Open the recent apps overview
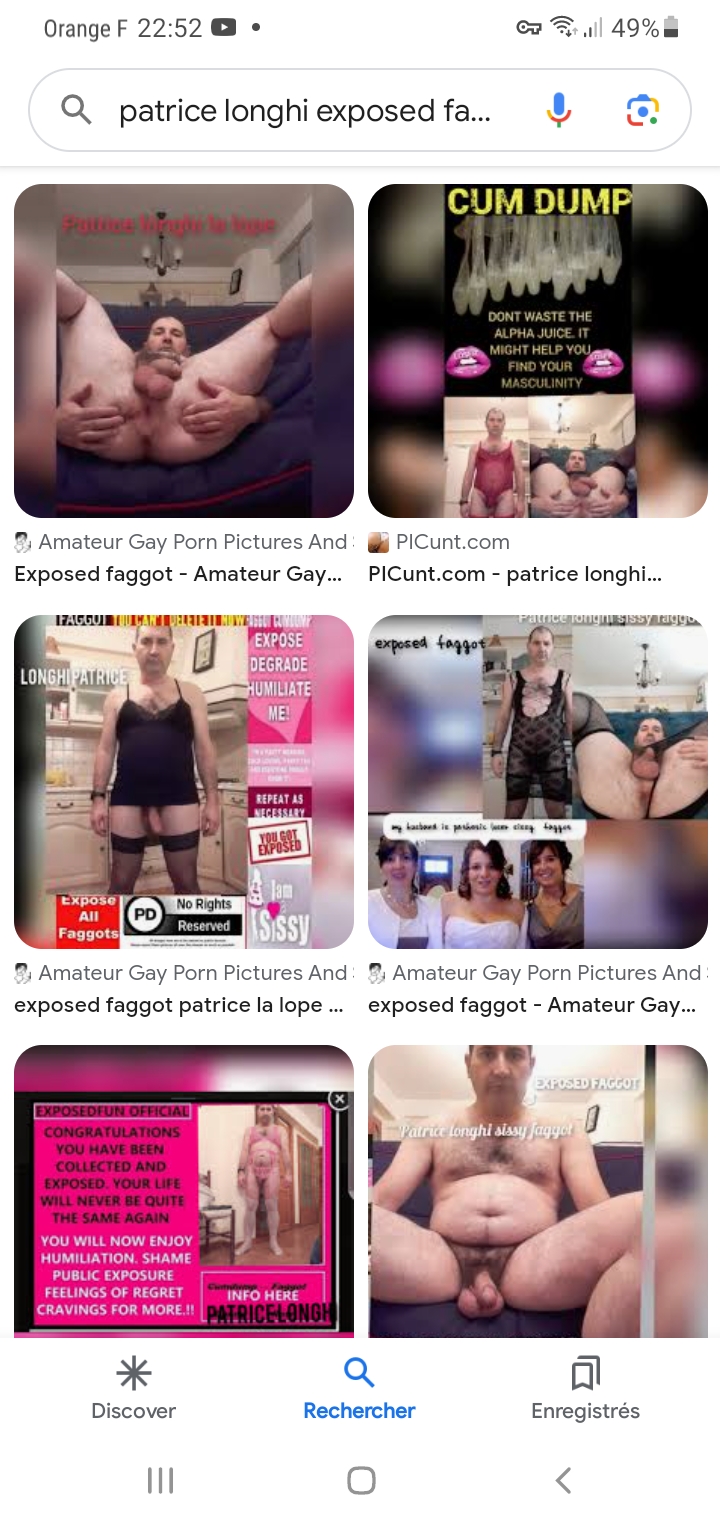The width and height of the screenshot is (720, 1520). click(x=160, y=1480)
